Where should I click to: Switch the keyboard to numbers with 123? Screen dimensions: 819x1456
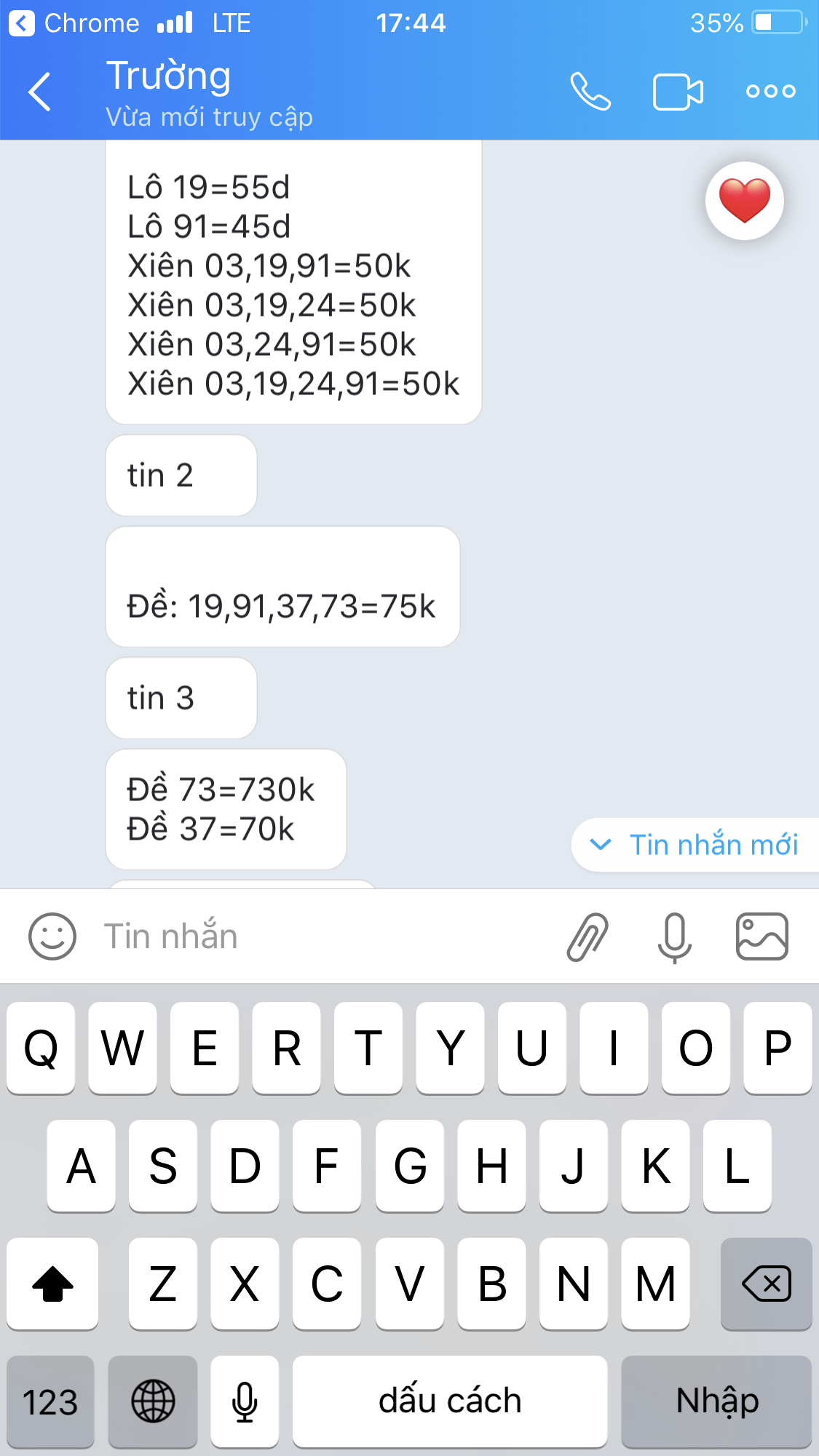(50, 1401)
